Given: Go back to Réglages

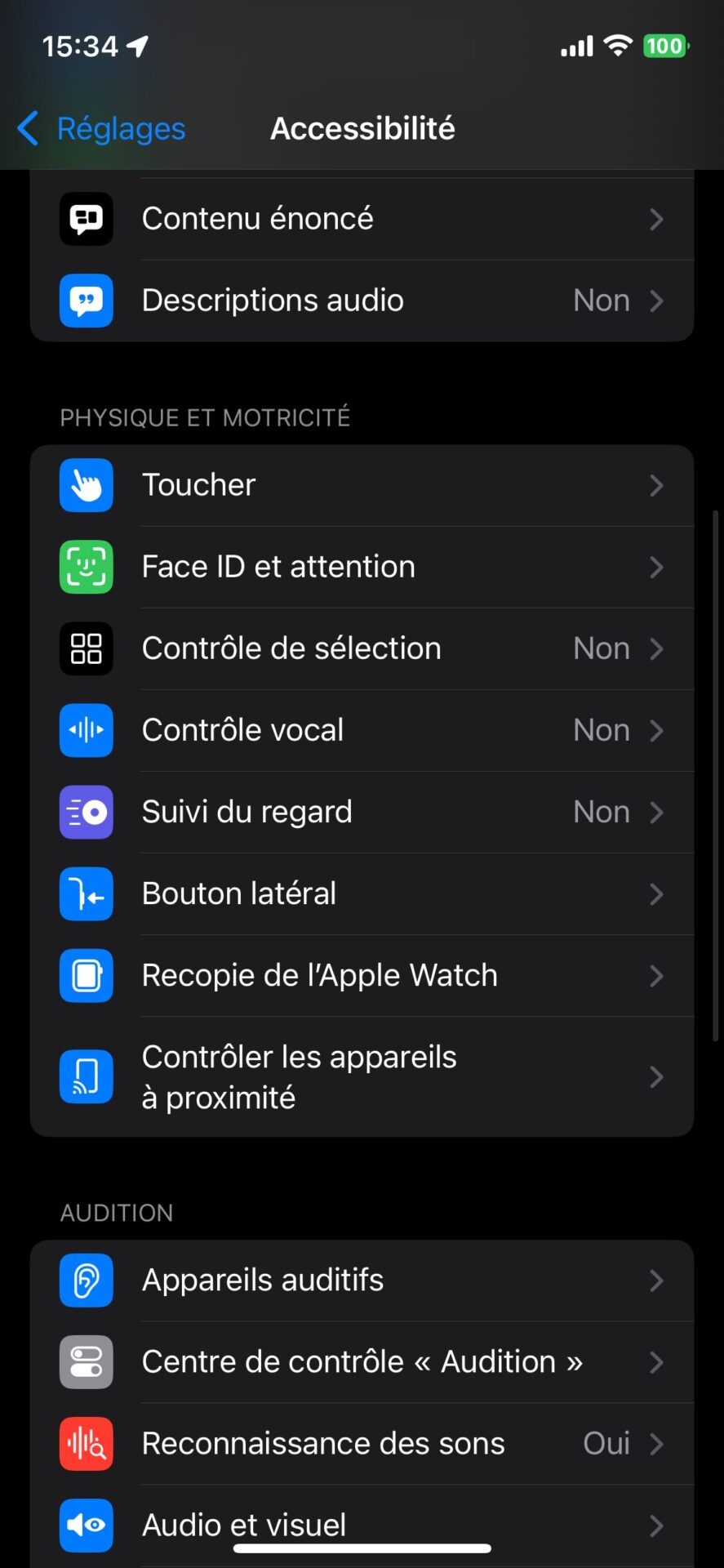Looking at the screenshot, I should 102,129.
